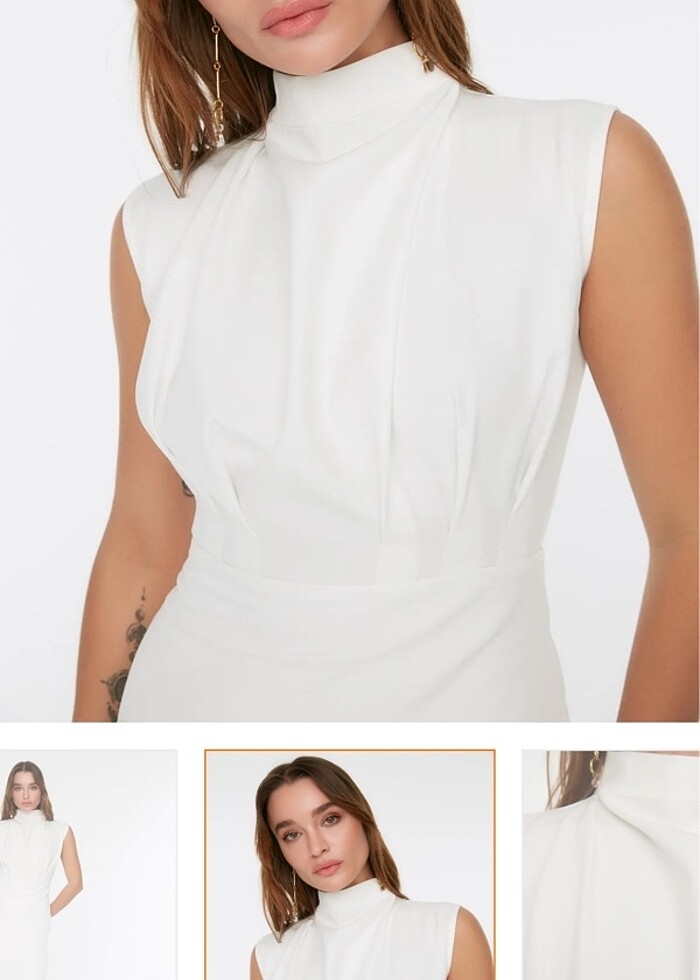This screenshot has width=700, height=980.
Task: Select the collar close-up thumbnail
Action: pyautogui.click(x=612, y=865)
